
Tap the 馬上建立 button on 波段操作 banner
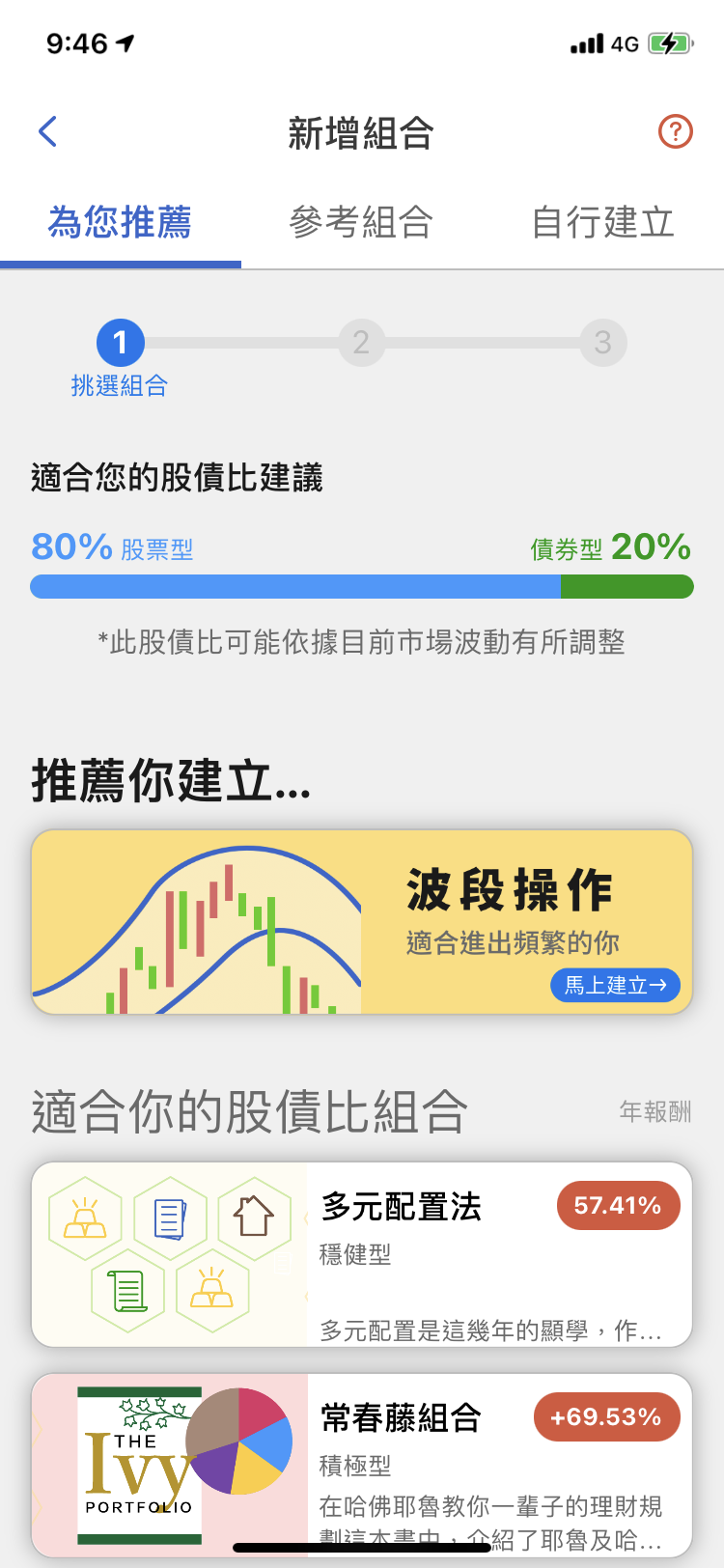click(615, 985)
